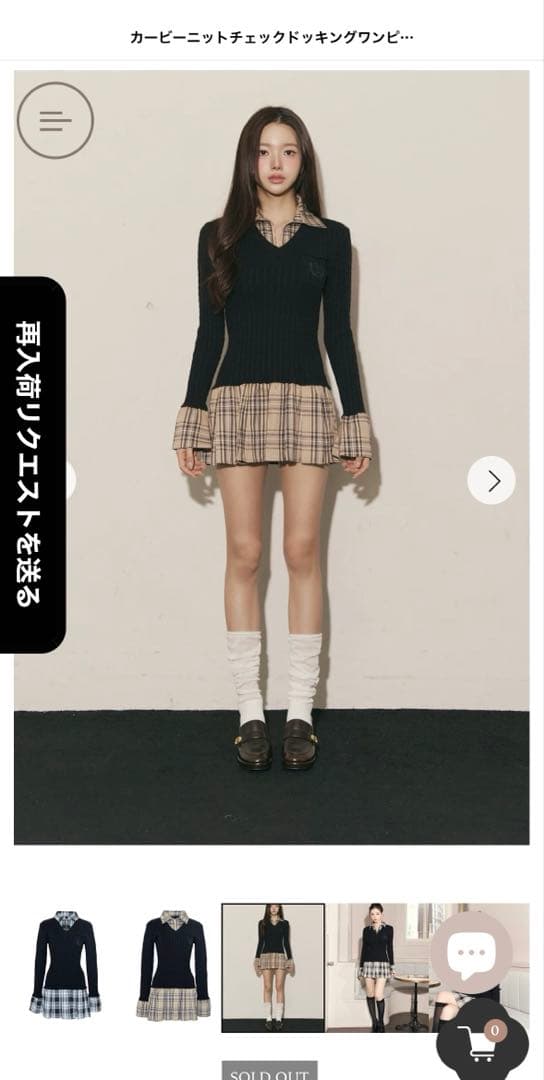The width and height of the screenshot is (544, 1080).
Task: Select the model by the café table thumbnail
Action: tap(377, 968)
